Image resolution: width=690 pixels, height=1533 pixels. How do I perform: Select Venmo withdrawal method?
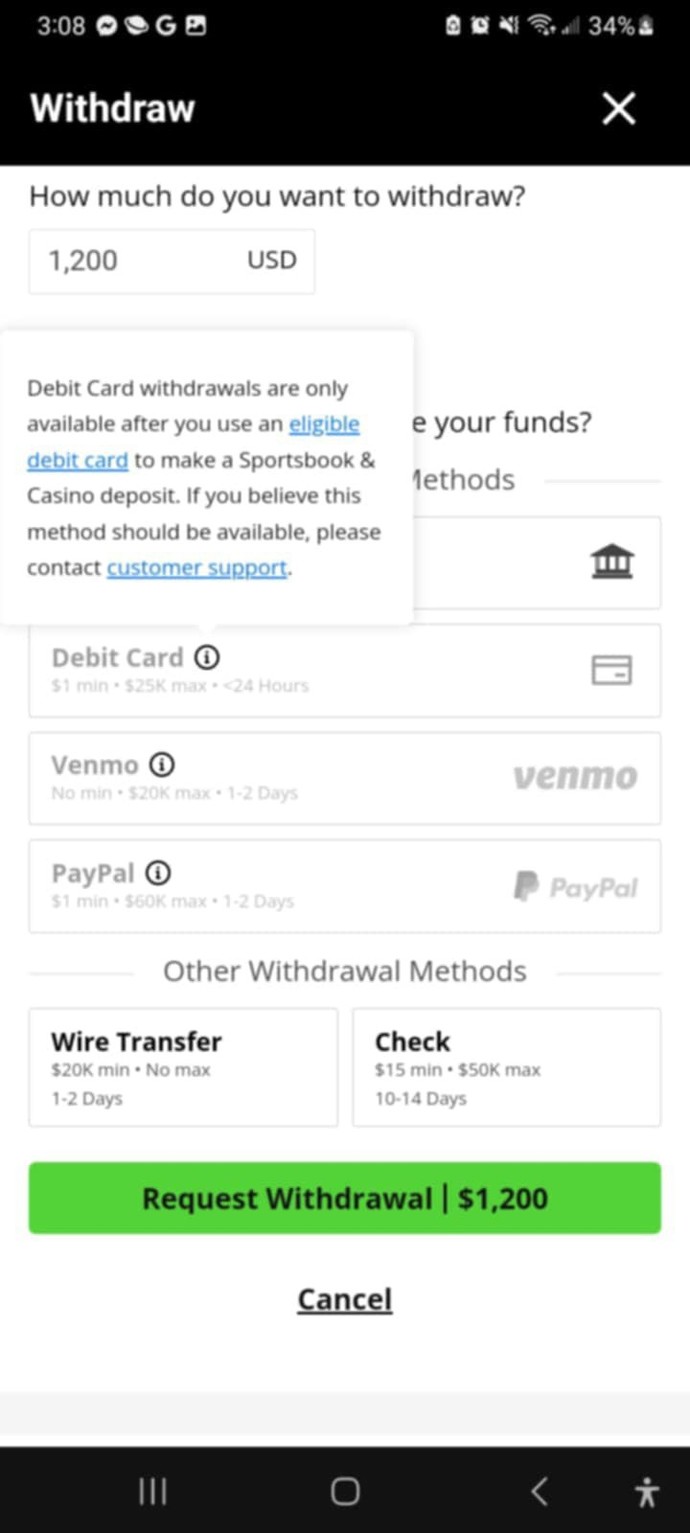[x=345, y=778]
